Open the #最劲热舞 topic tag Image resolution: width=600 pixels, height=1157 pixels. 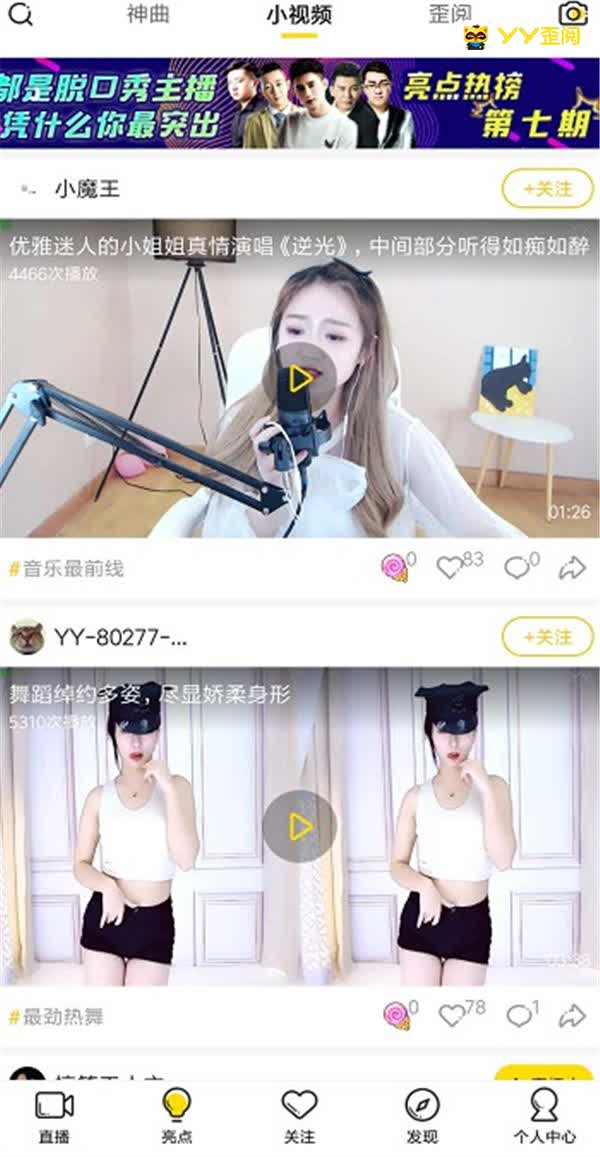click(56, 1017)
